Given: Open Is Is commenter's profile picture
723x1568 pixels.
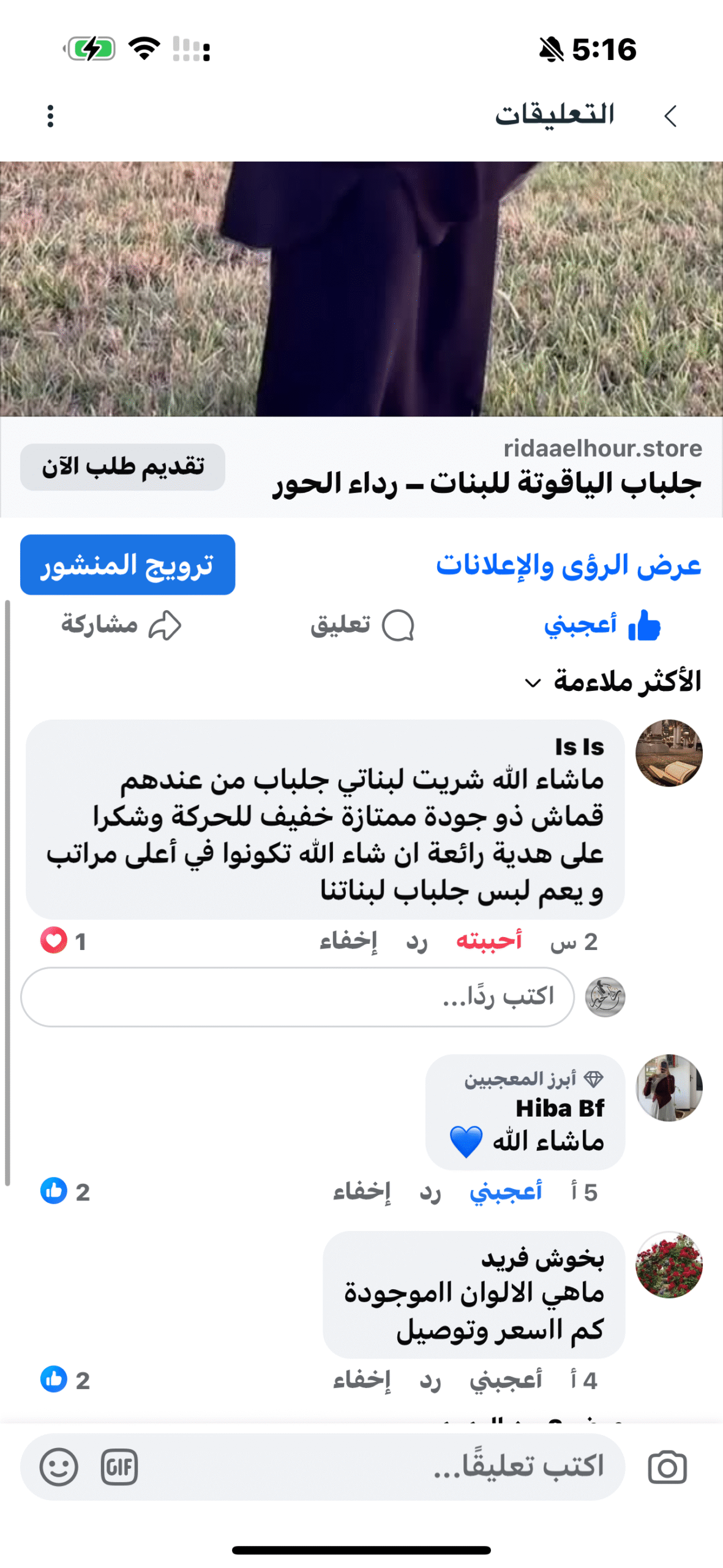Looking at the screenshot, I should pos(669,753).
